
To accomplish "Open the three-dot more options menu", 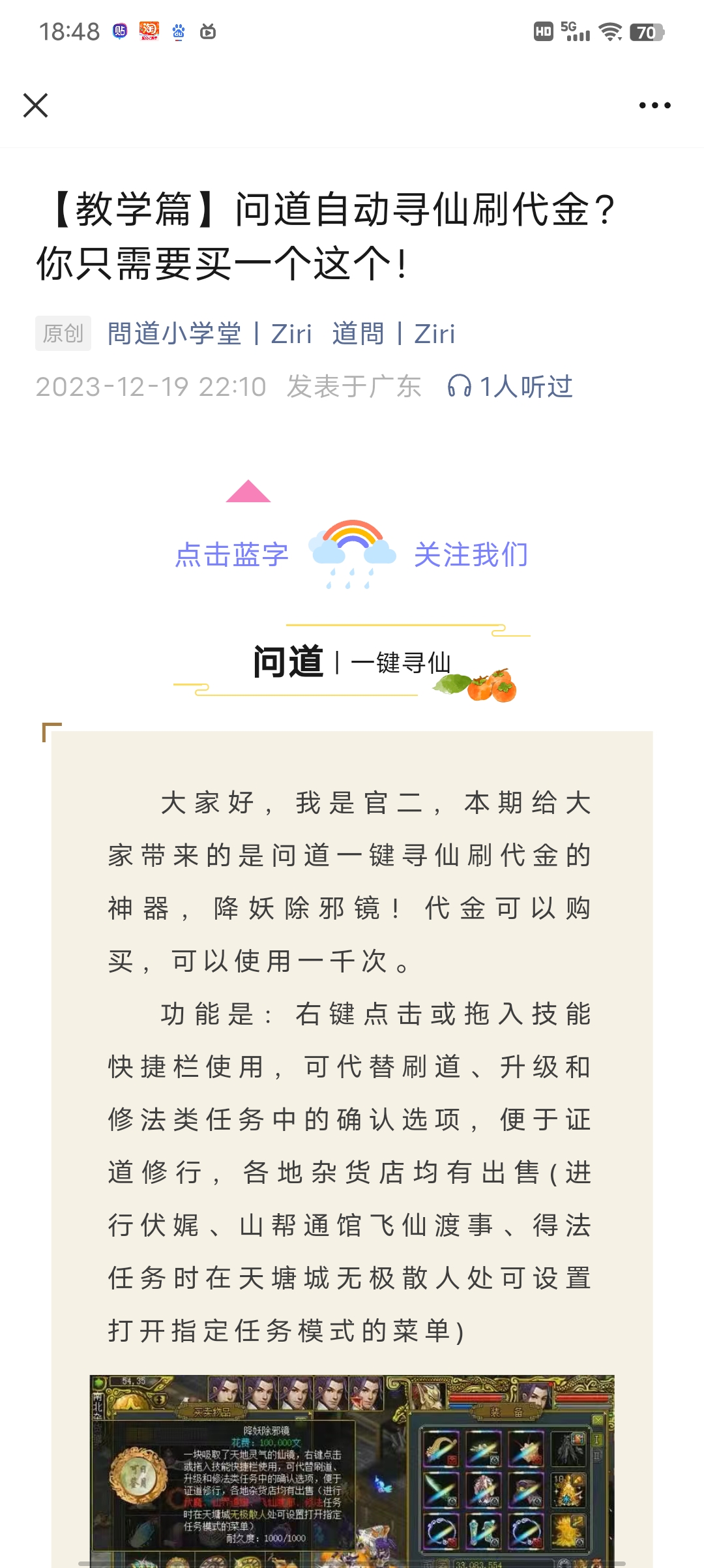I will pyautogui.click(x=654, y=105).
